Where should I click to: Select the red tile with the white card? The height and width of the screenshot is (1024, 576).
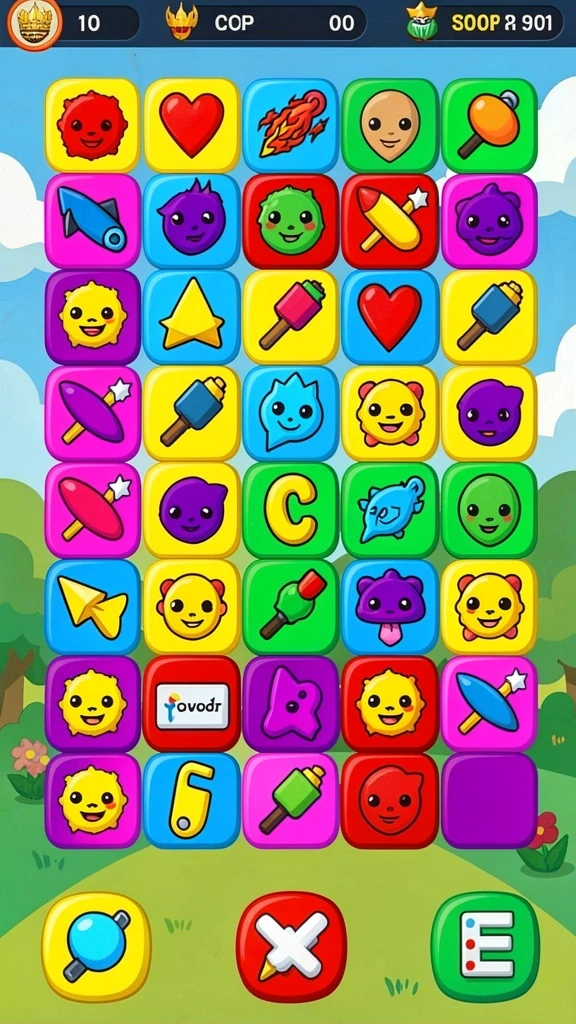191,703
